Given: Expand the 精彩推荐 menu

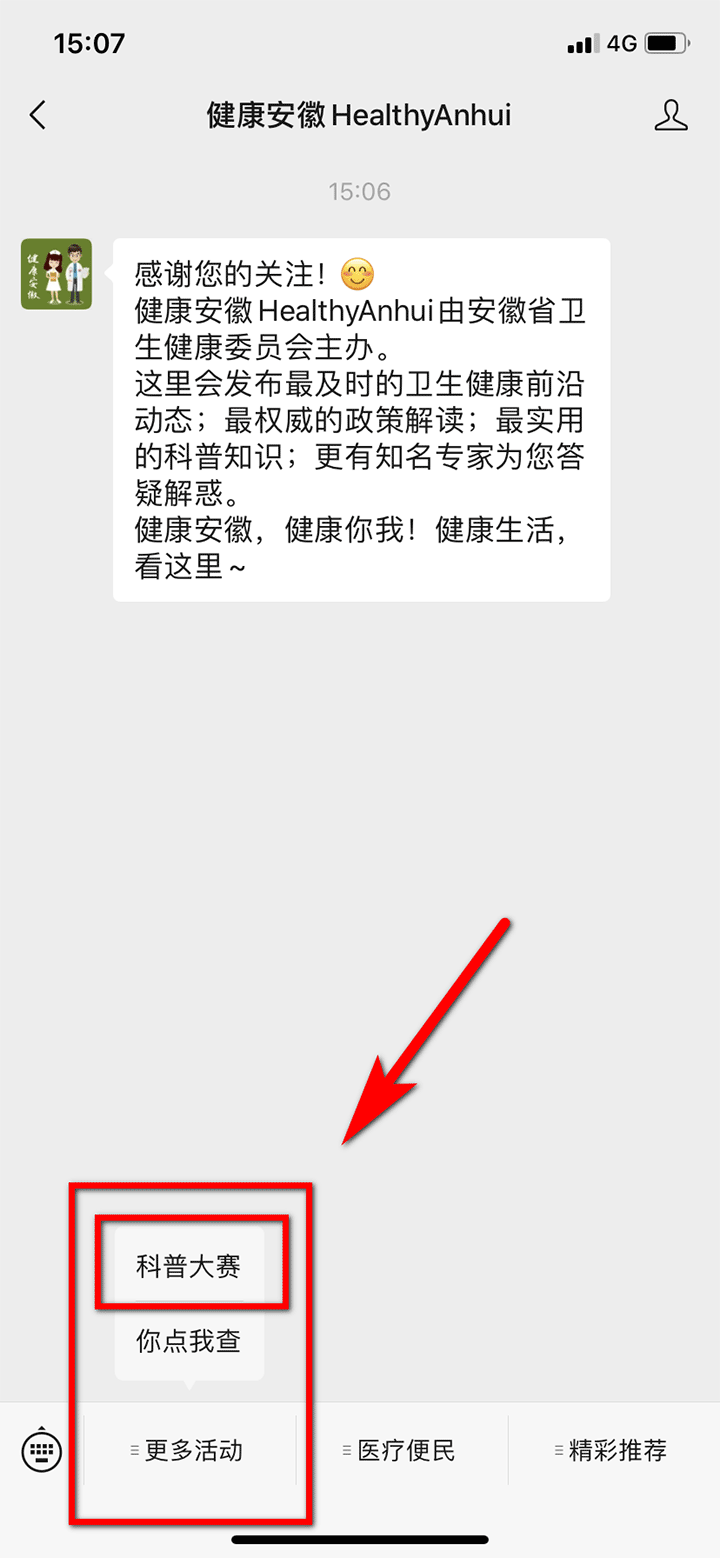Looking at the screenshot, I should coord(614,1450).
